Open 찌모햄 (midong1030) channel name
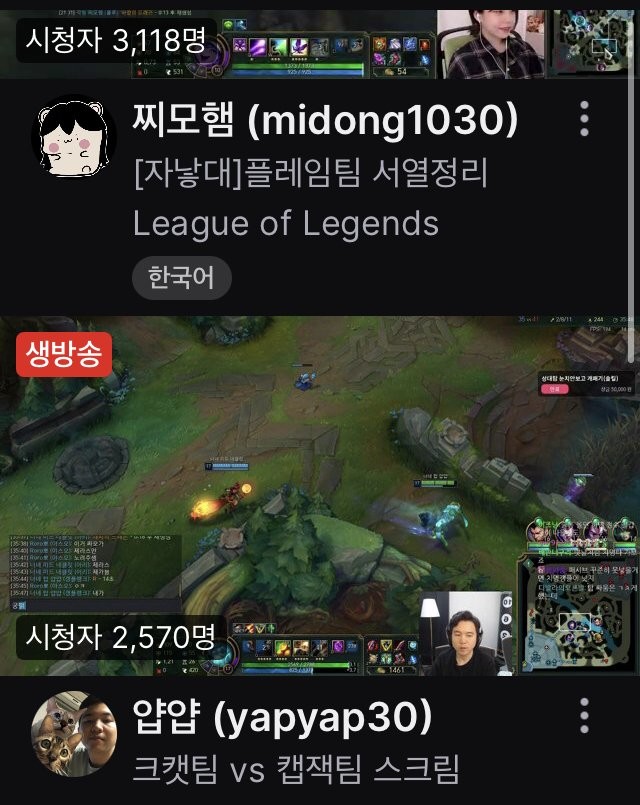 [x=326, y=122]
